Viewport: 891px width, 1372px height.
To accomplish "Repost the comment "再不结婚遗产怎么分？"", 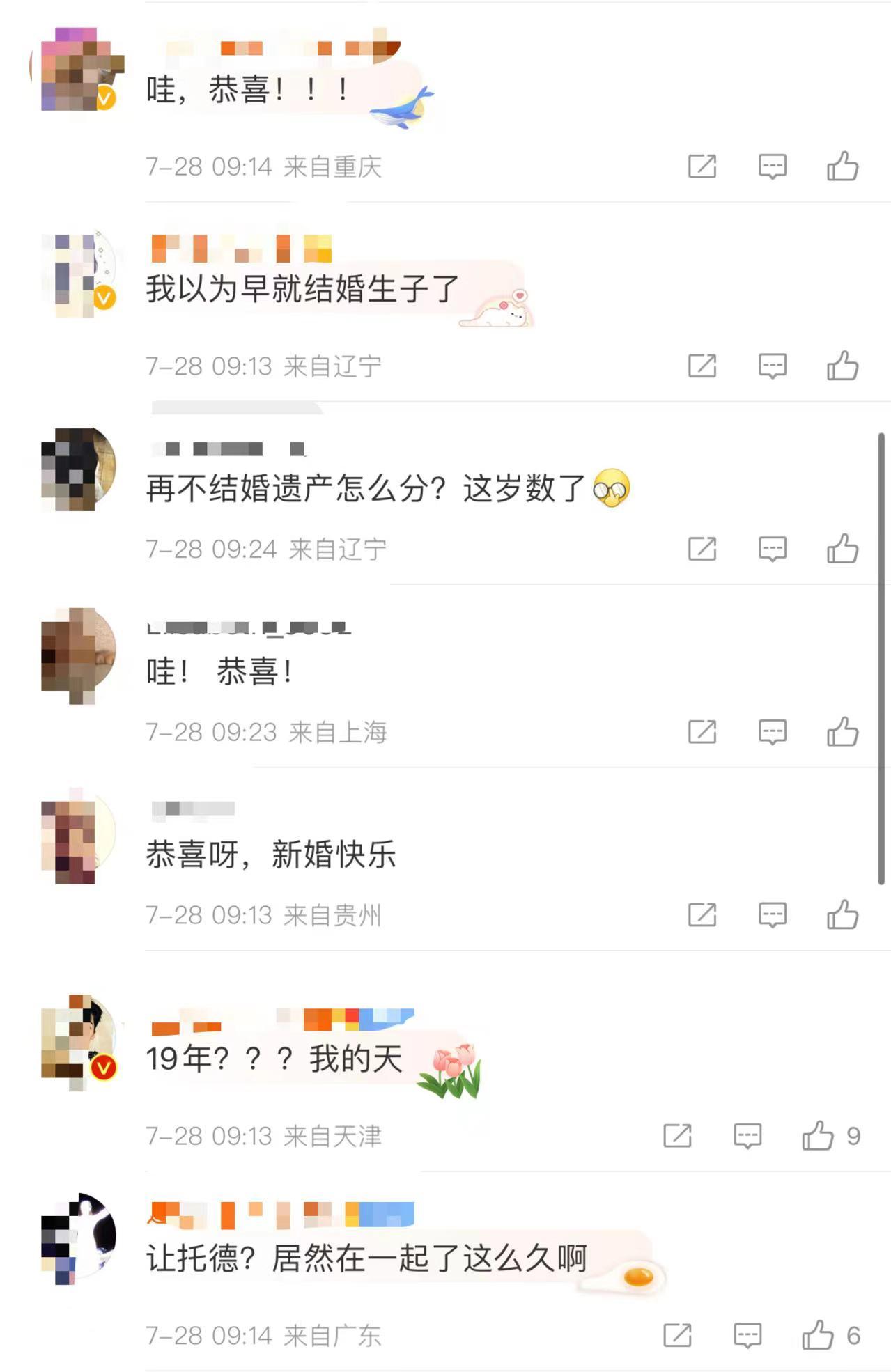I will 702,549.
